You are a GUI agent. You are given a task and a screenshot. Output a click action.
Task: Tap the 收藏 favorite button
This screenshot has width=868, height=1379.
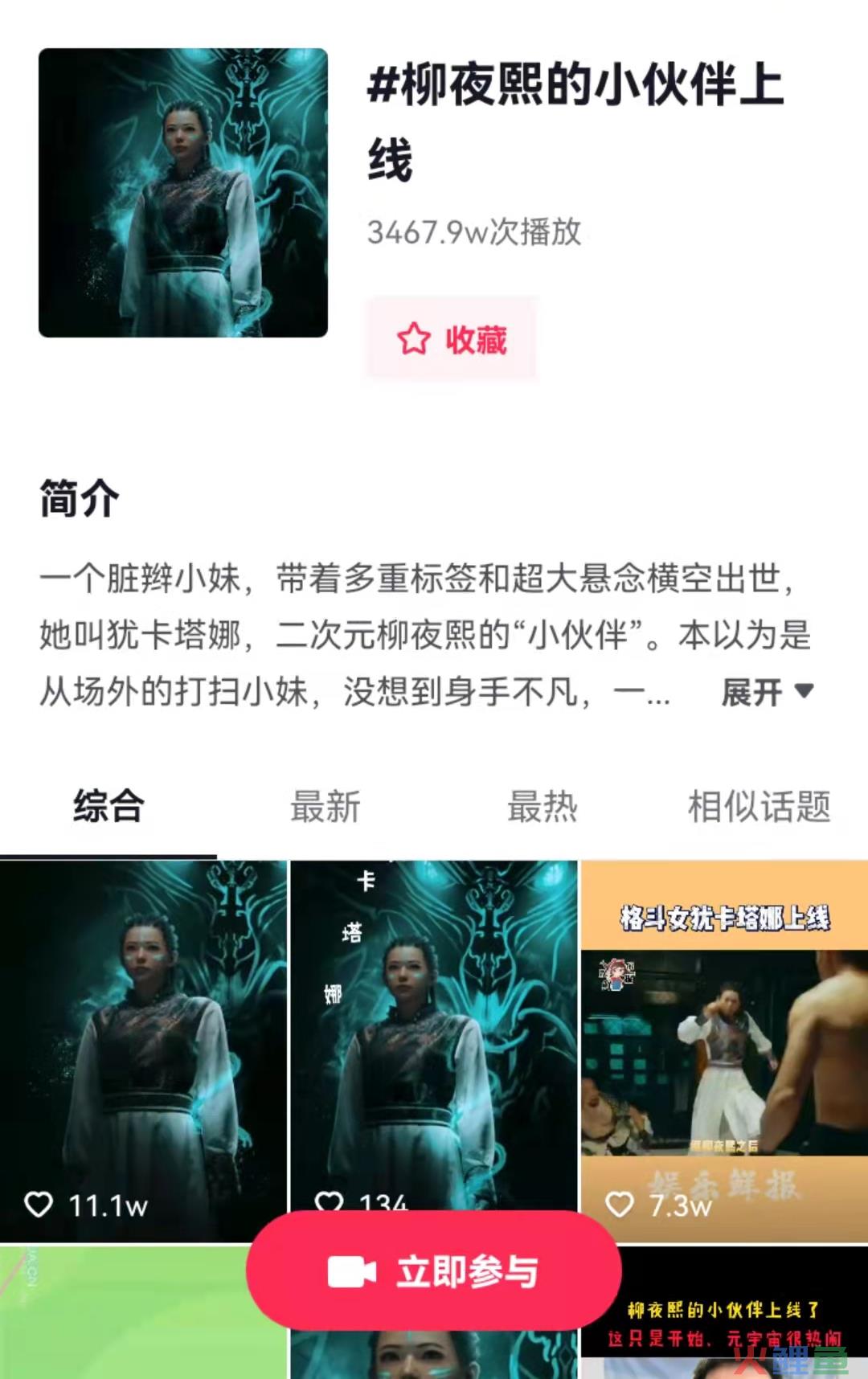click(x=452, y=339)
